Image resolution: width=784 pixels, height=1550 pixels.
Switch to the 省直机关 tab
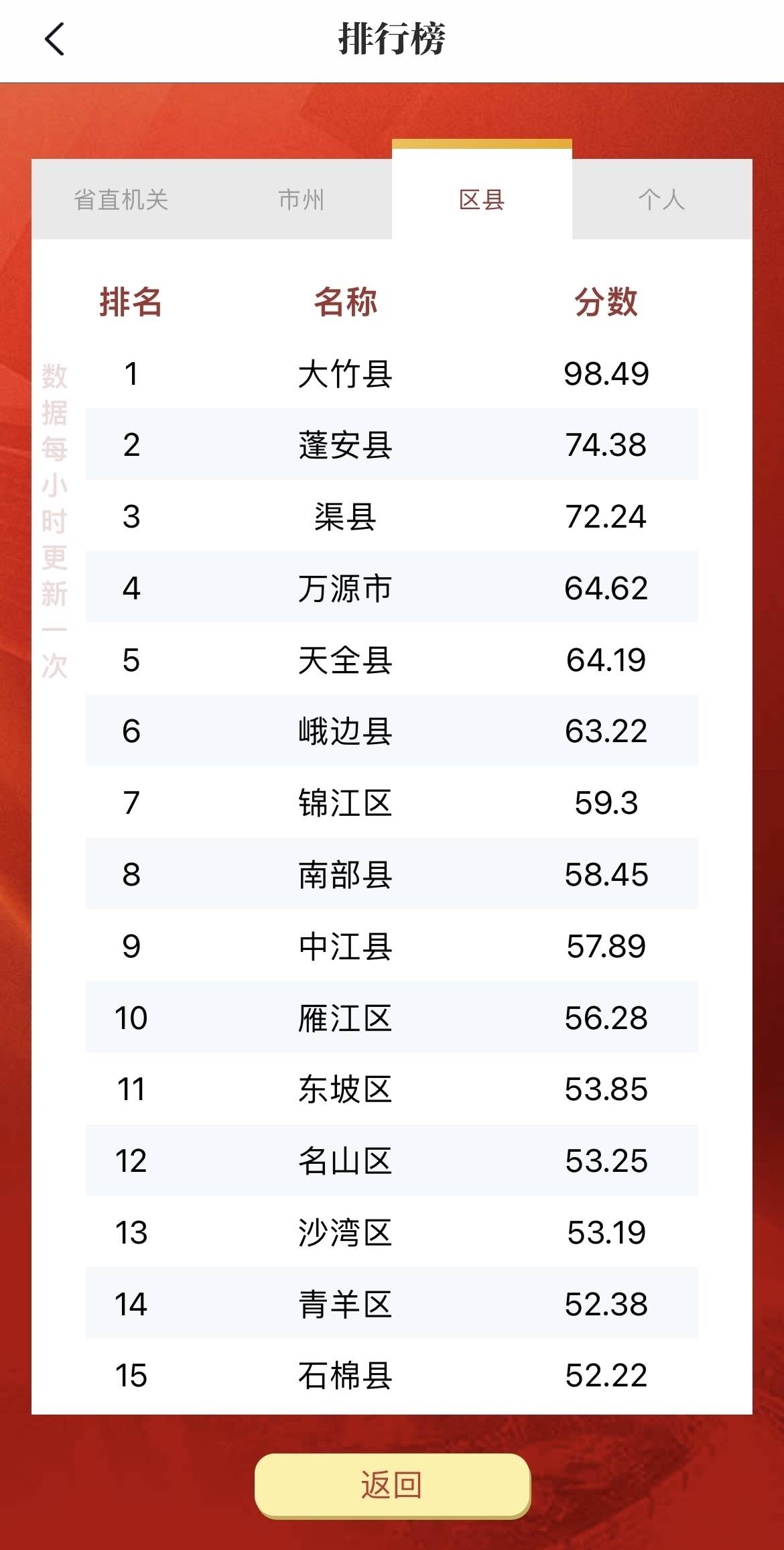coord(121,200)
